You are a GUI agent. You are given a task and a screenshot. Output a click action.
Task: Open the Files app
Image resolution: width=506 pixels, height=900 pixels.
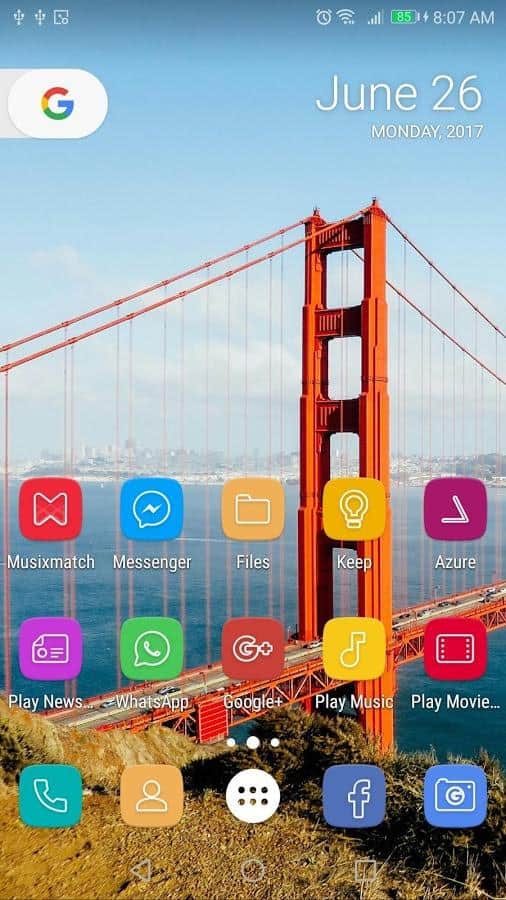click(253, 509)
